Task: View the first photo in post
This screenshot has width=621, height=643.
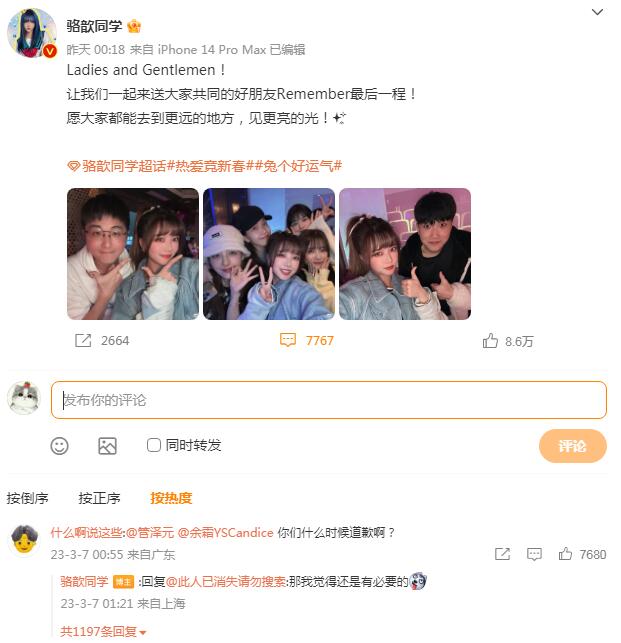Action: [132, 254]
